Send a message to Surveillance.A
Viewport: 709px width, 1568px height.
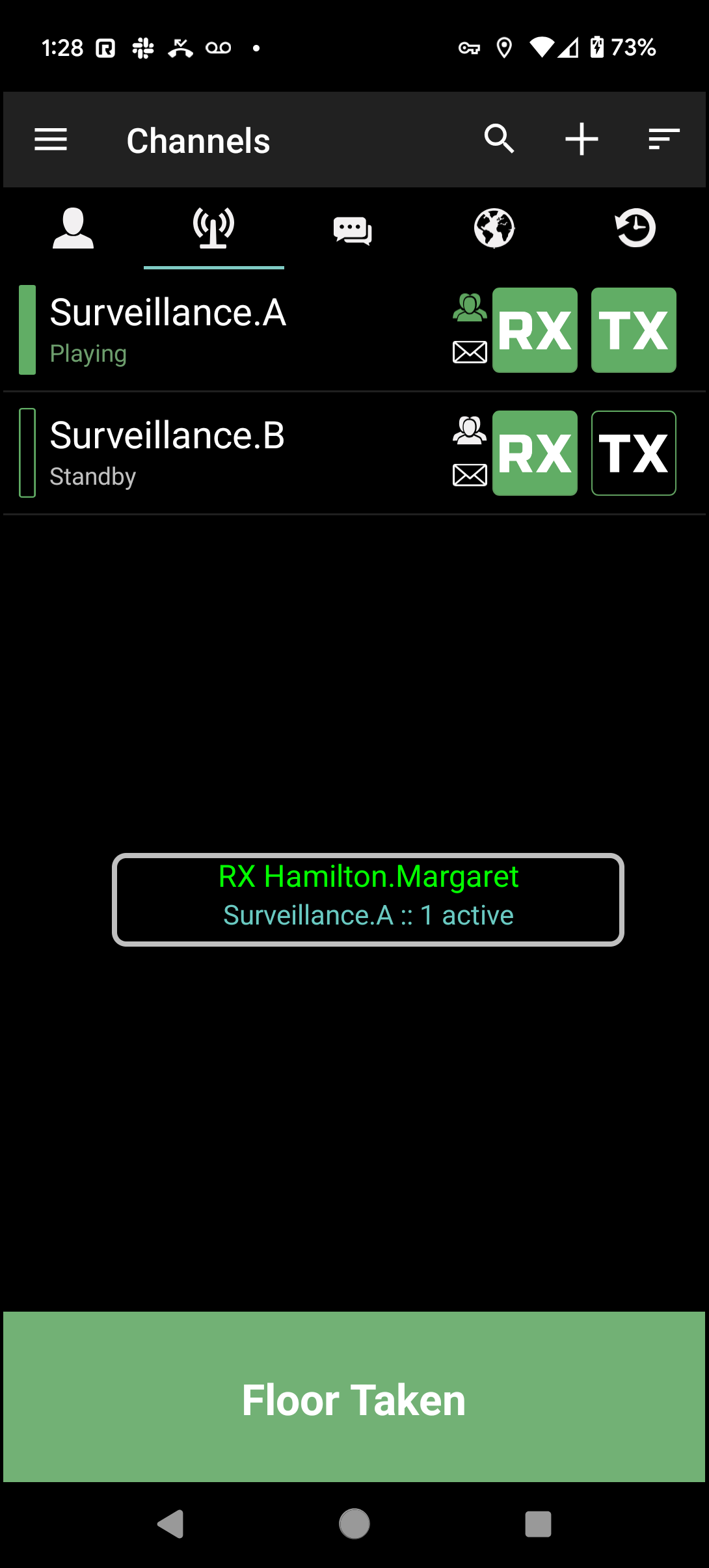click(470, 352)
